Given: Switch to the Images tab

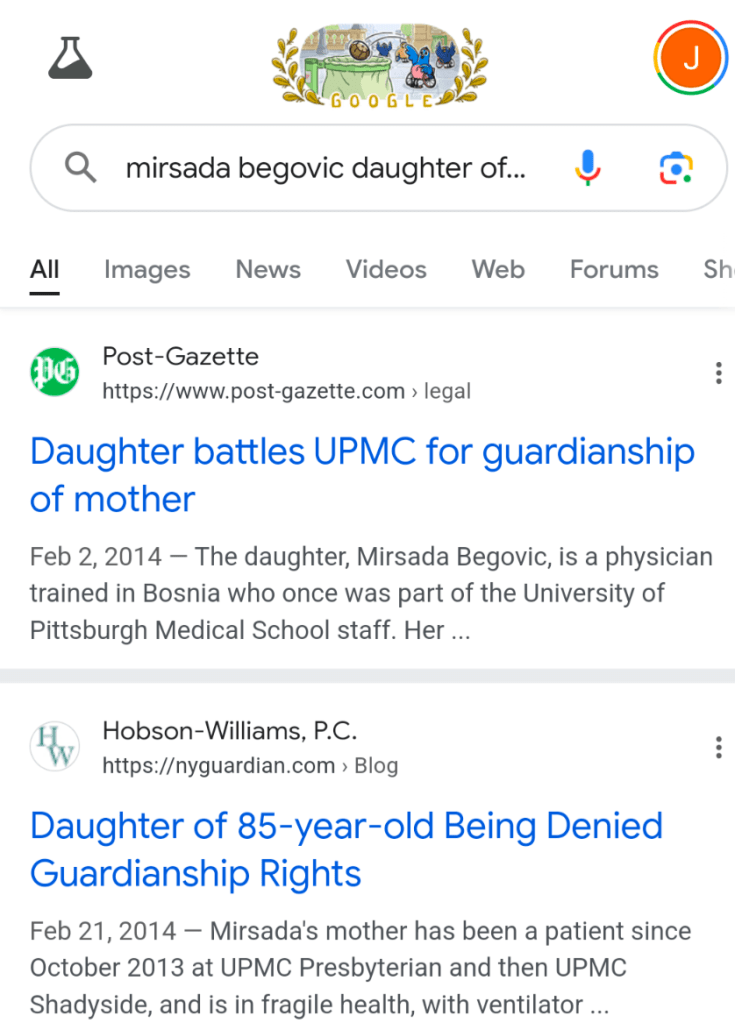Looking at the screenshot, I should [x=147, y=269].
